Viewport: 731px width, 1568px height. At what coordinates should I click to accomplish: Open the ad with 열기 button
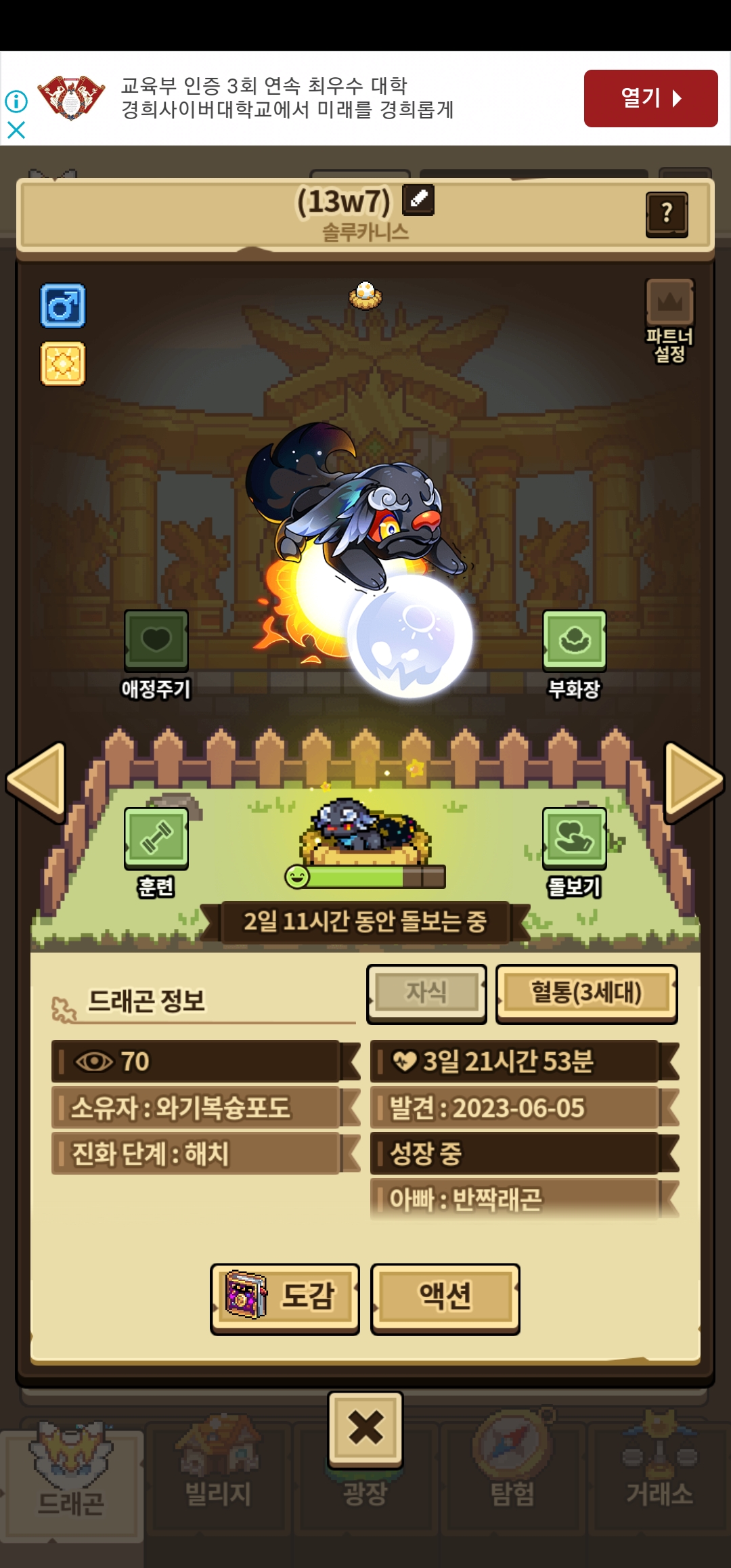point(650,98)
